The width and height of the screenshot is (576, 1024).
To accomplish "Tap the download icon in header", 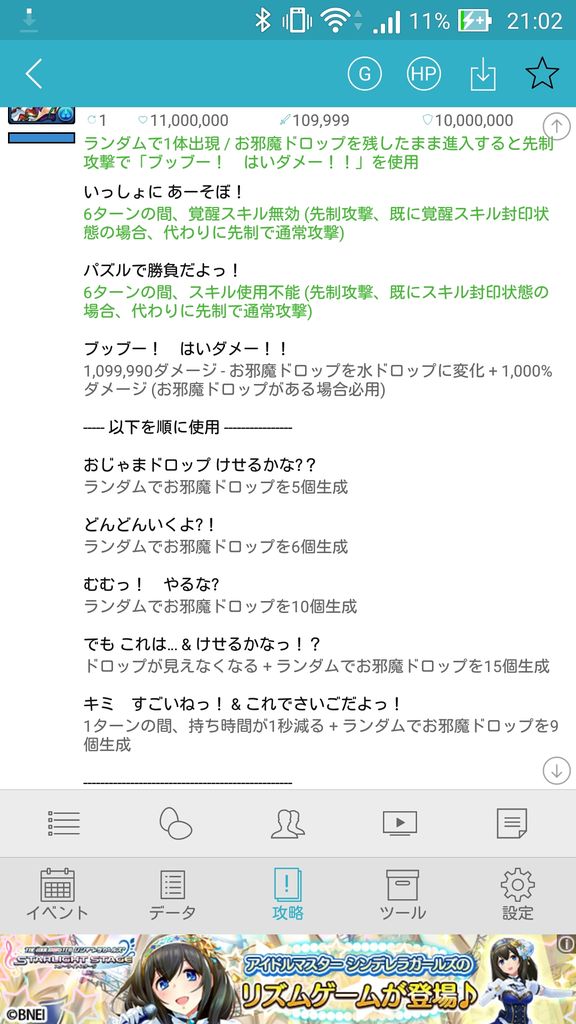I will click(483, 75).
